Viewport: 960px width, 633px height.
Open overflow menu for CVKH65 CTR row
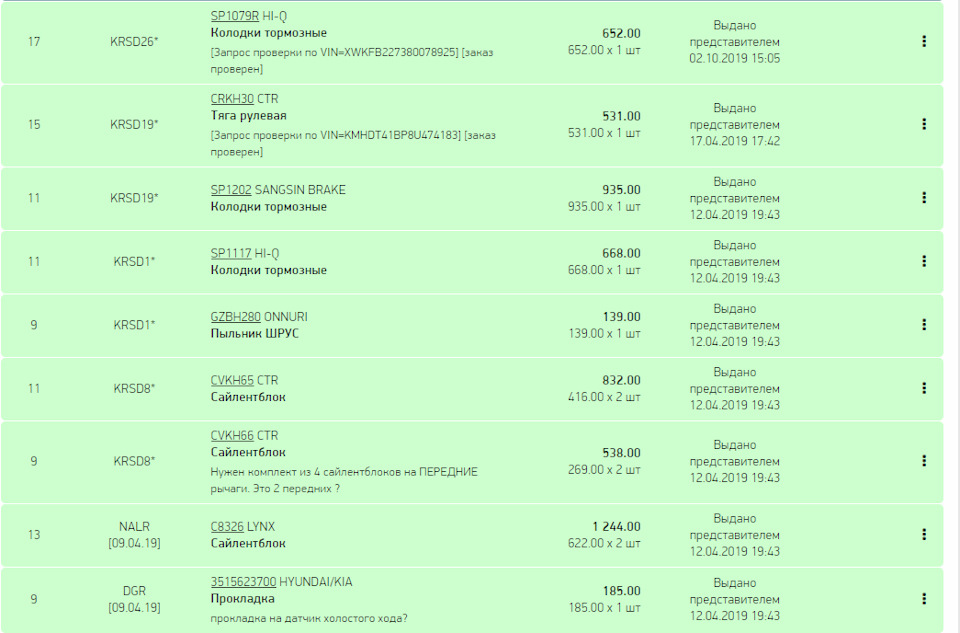[923, 388]
